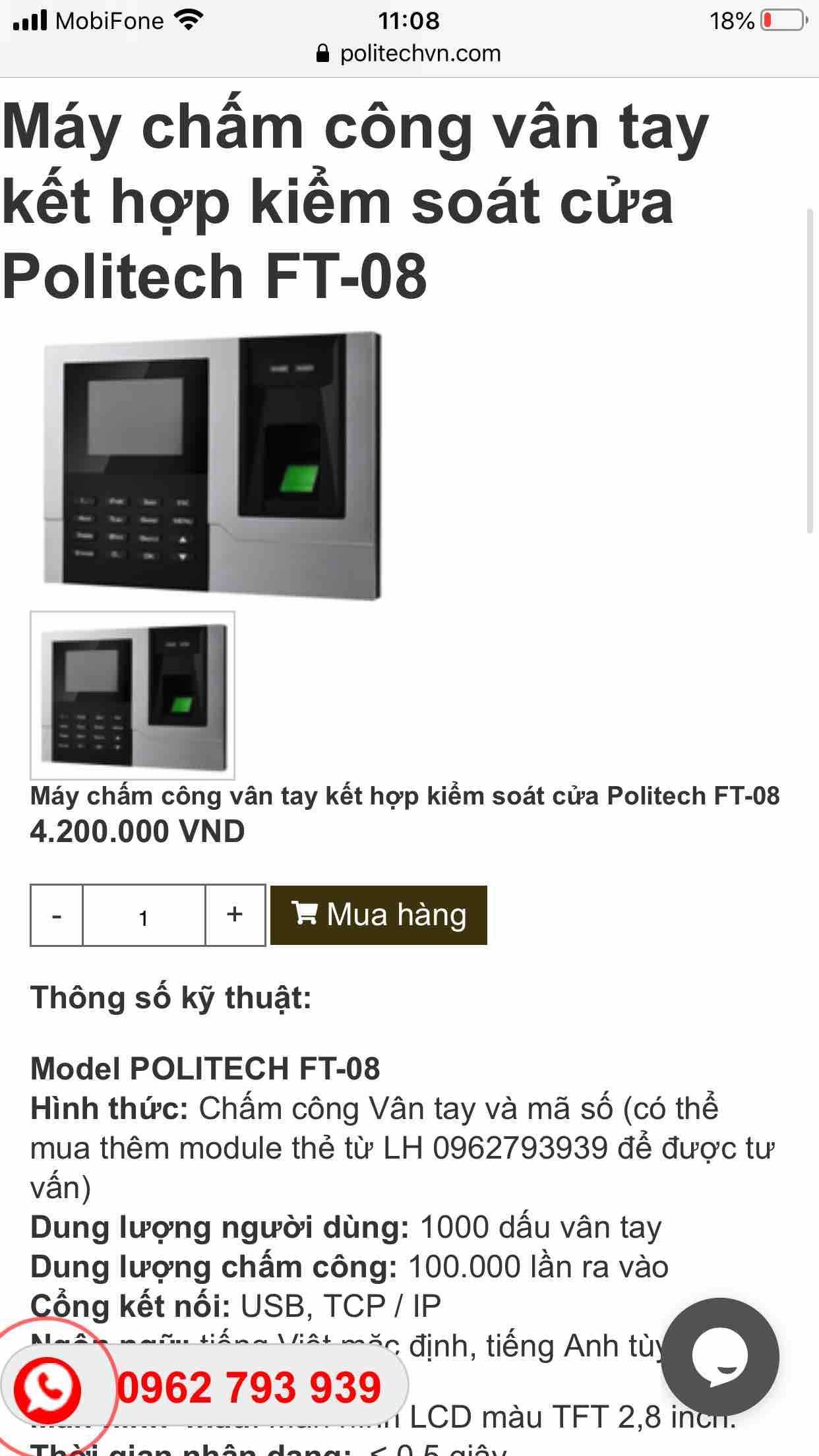
Task: Increase quantity with the plus button
Action: pyautogui.click(x=235, y=915)
